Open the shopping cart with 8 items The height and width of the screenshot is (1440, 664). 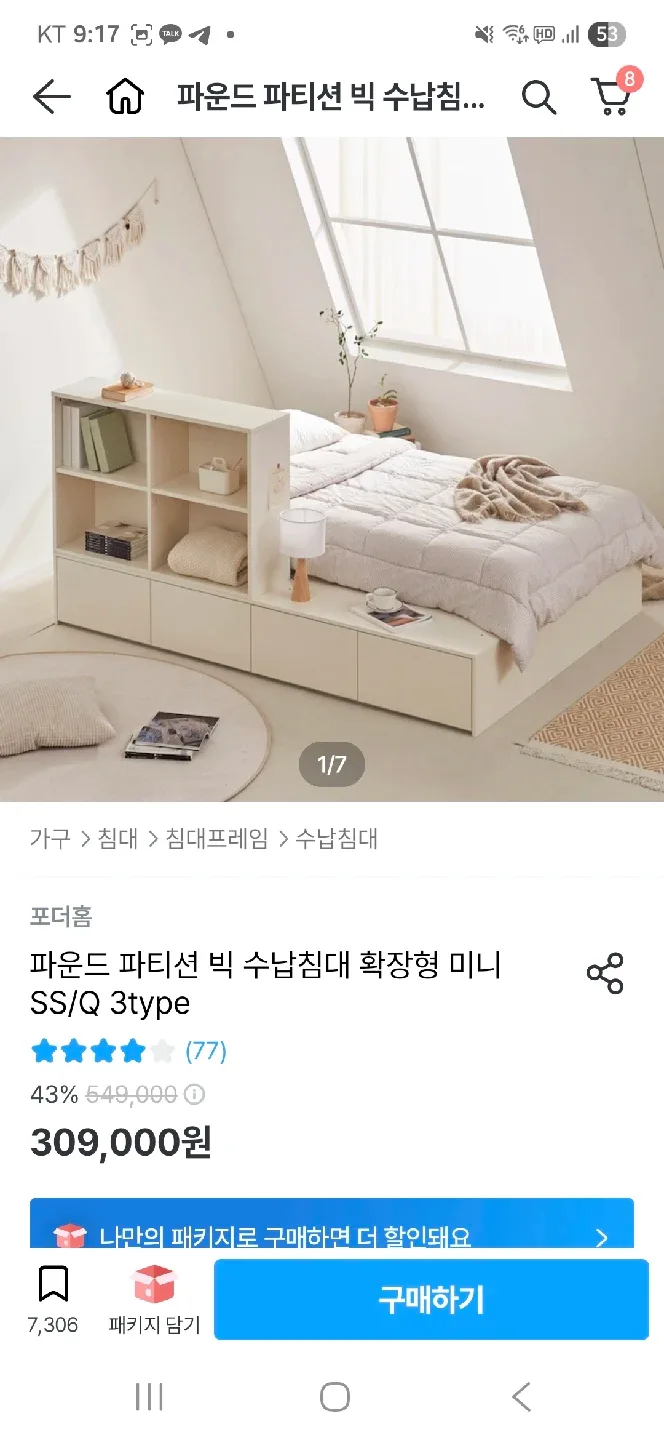point(612,95)
